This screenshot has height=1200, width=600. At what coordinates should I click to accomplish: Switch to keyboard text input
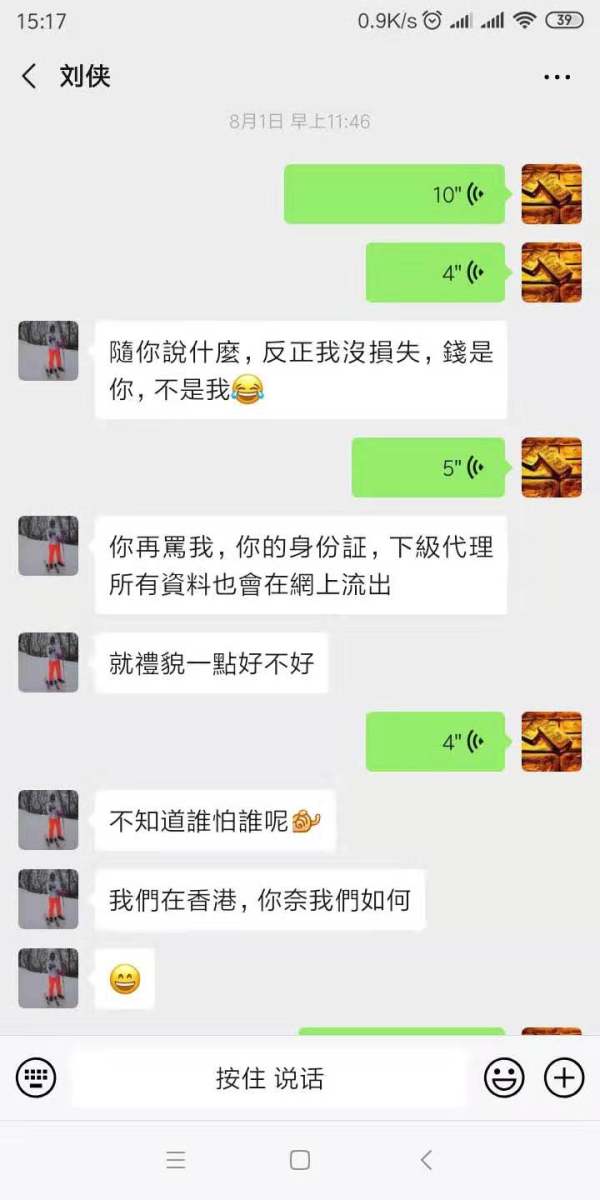coord(36,1078)
